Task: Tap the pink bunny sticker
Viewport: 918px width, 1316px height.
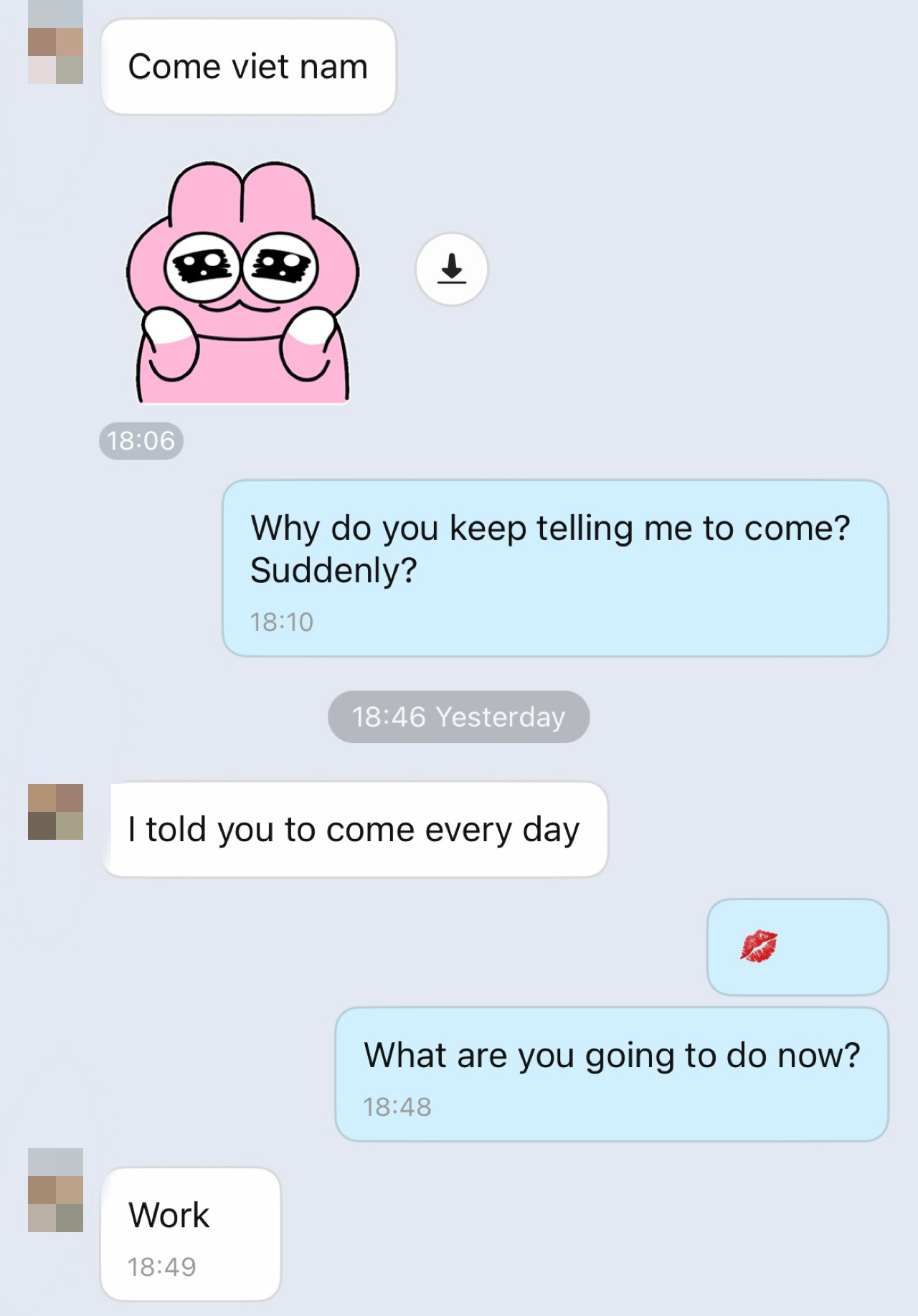Action: point(242,283)
